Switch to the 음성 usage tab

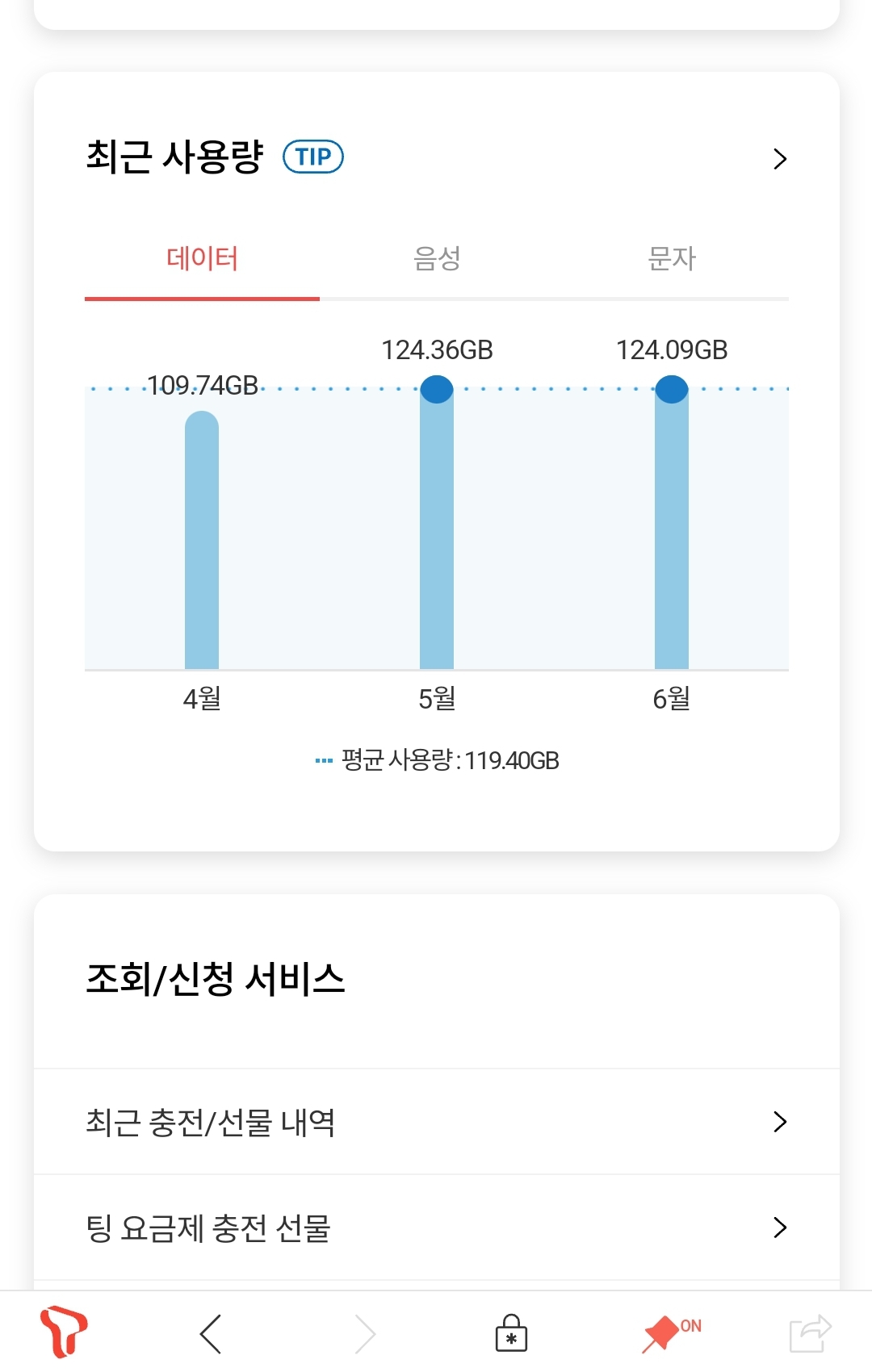(437, 259)
